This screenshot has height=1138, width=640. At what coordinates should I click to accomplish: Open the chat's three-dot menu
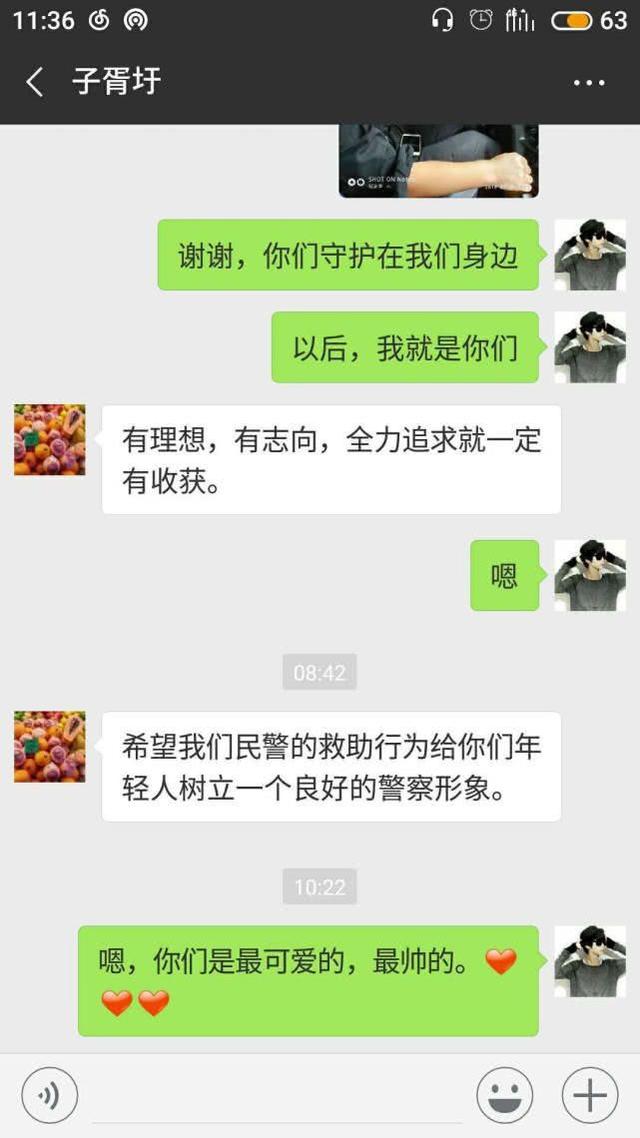point(589,83)
